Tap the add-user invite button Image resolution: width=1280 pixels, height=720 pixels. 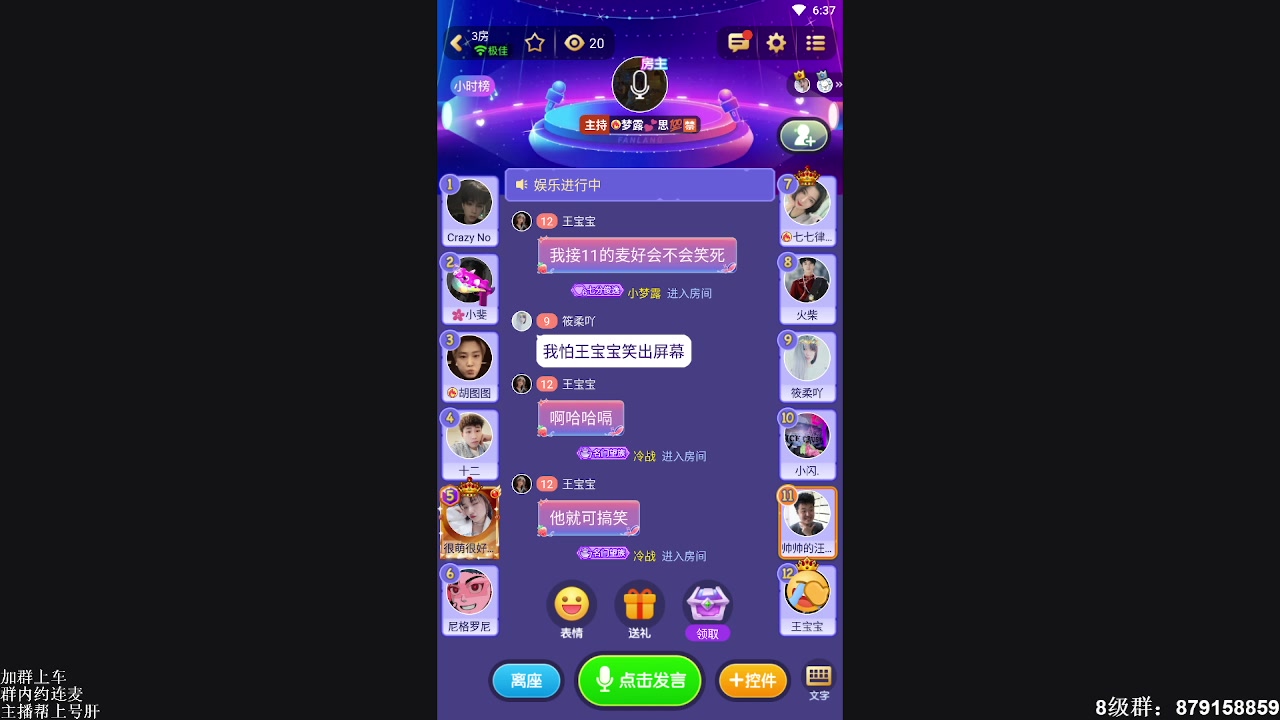(x=804, y=136)
